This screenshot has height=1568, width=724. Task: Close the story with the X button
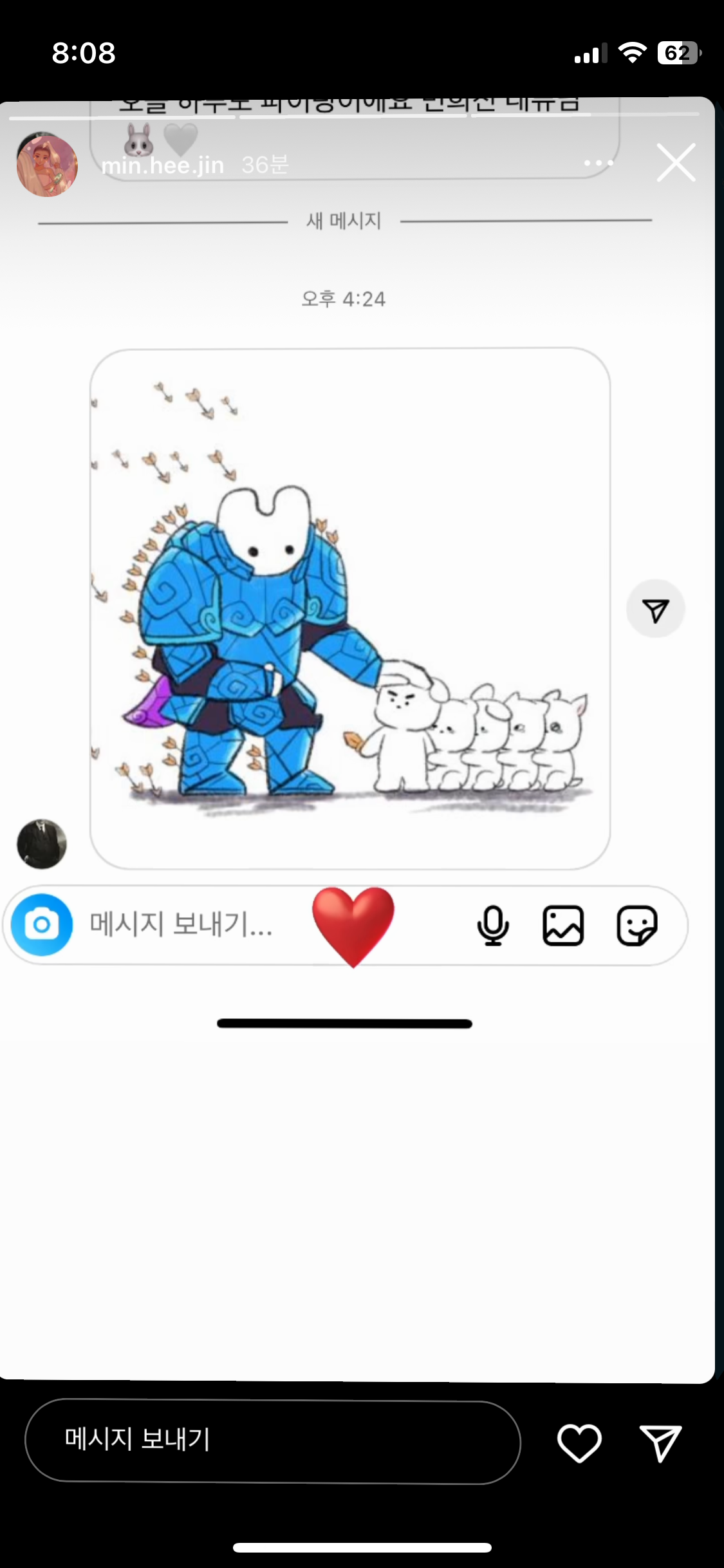coord(676,163)
